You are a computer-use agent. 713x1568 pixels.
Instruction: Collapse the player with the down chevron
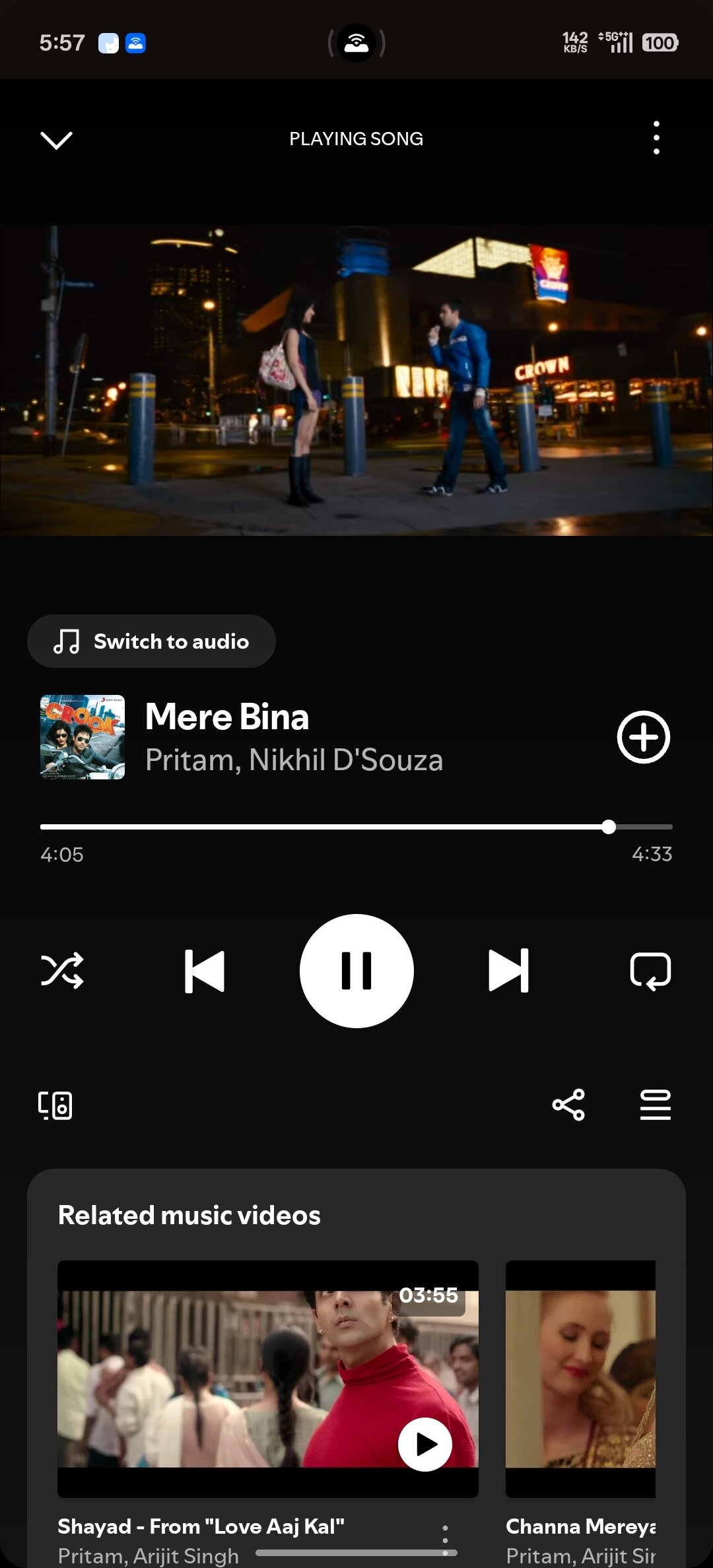tap(56, 139)
